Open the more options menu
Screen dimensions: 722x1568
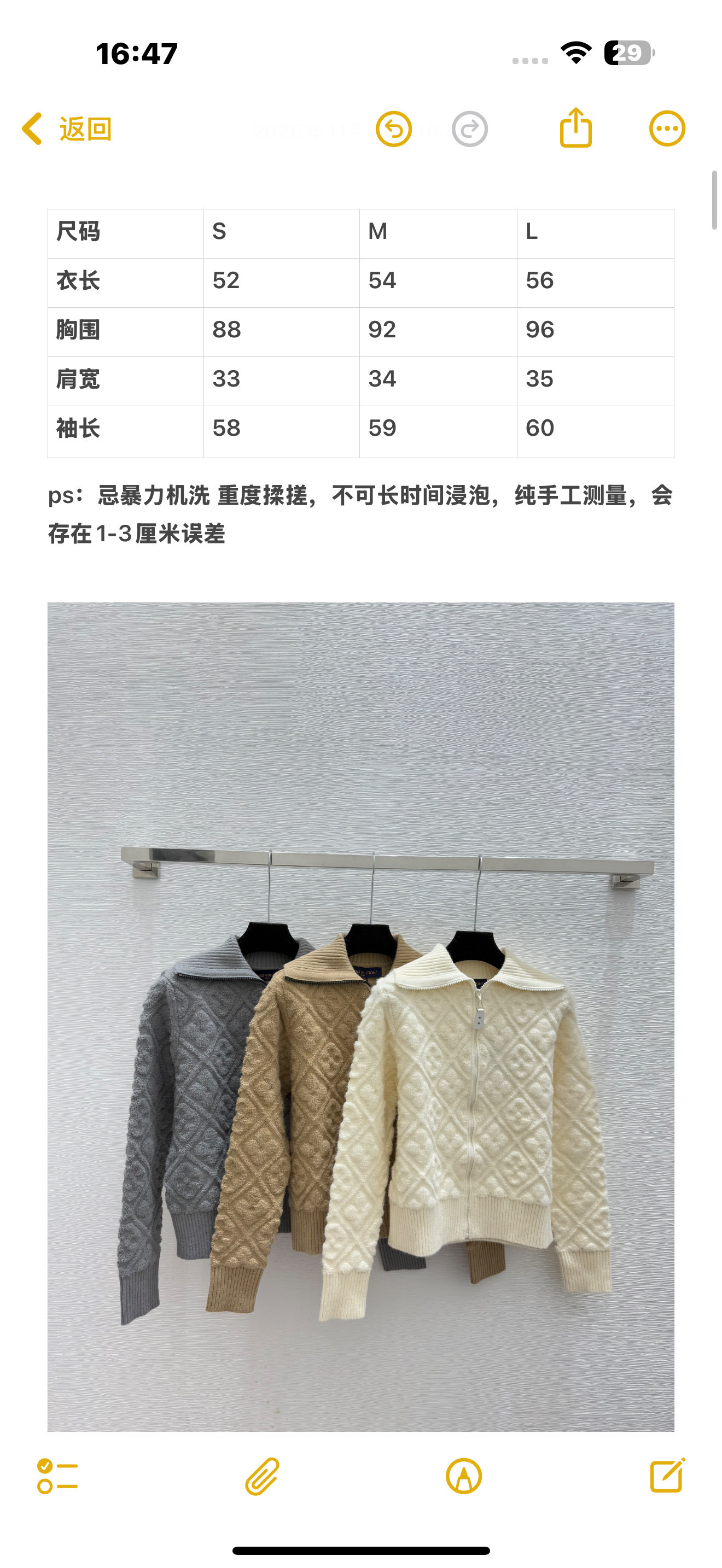pyautogui.click(x=667, y=129)
